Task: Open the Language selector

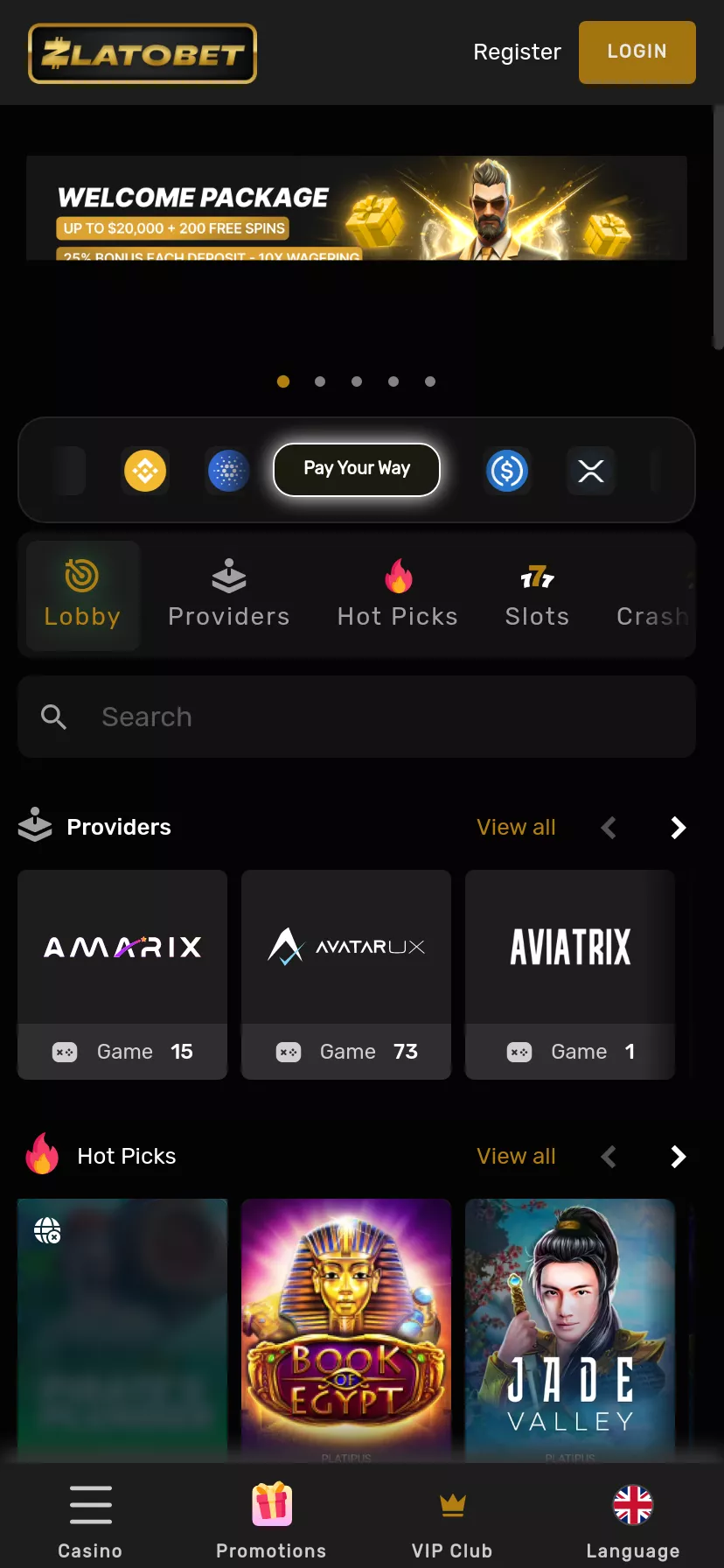Action: coord(633,1522)
